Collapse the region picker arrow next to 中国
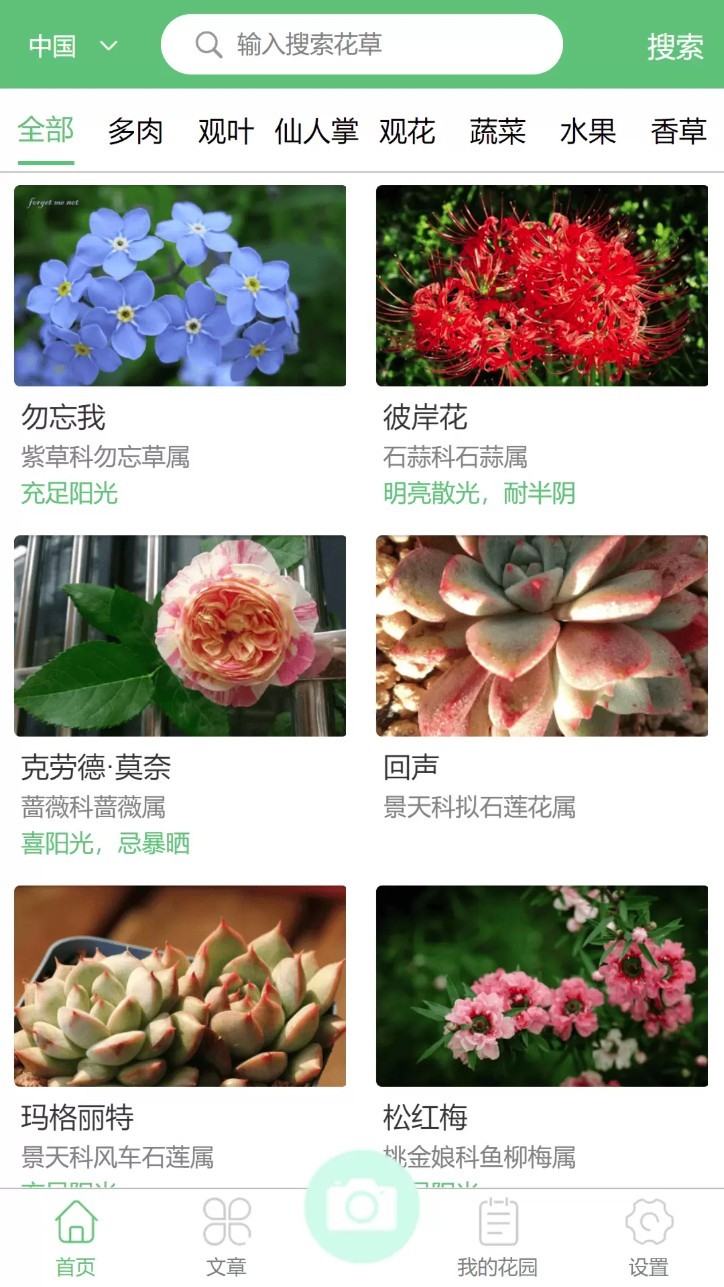The height and width of the screenshot is (1287, 724). tap(108, 45)
